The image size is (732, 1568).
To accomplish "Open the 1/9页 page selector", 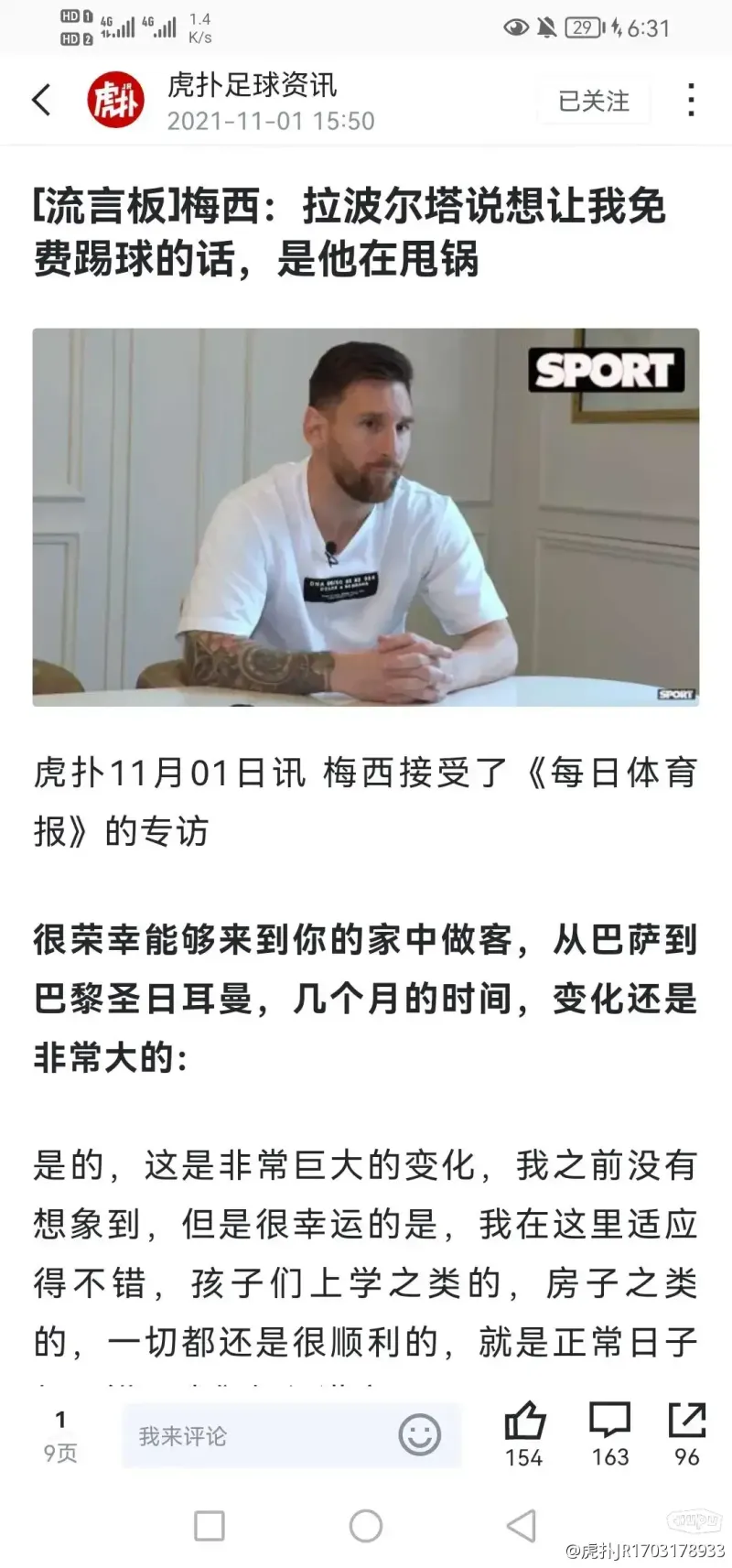I will [60, 1435].
